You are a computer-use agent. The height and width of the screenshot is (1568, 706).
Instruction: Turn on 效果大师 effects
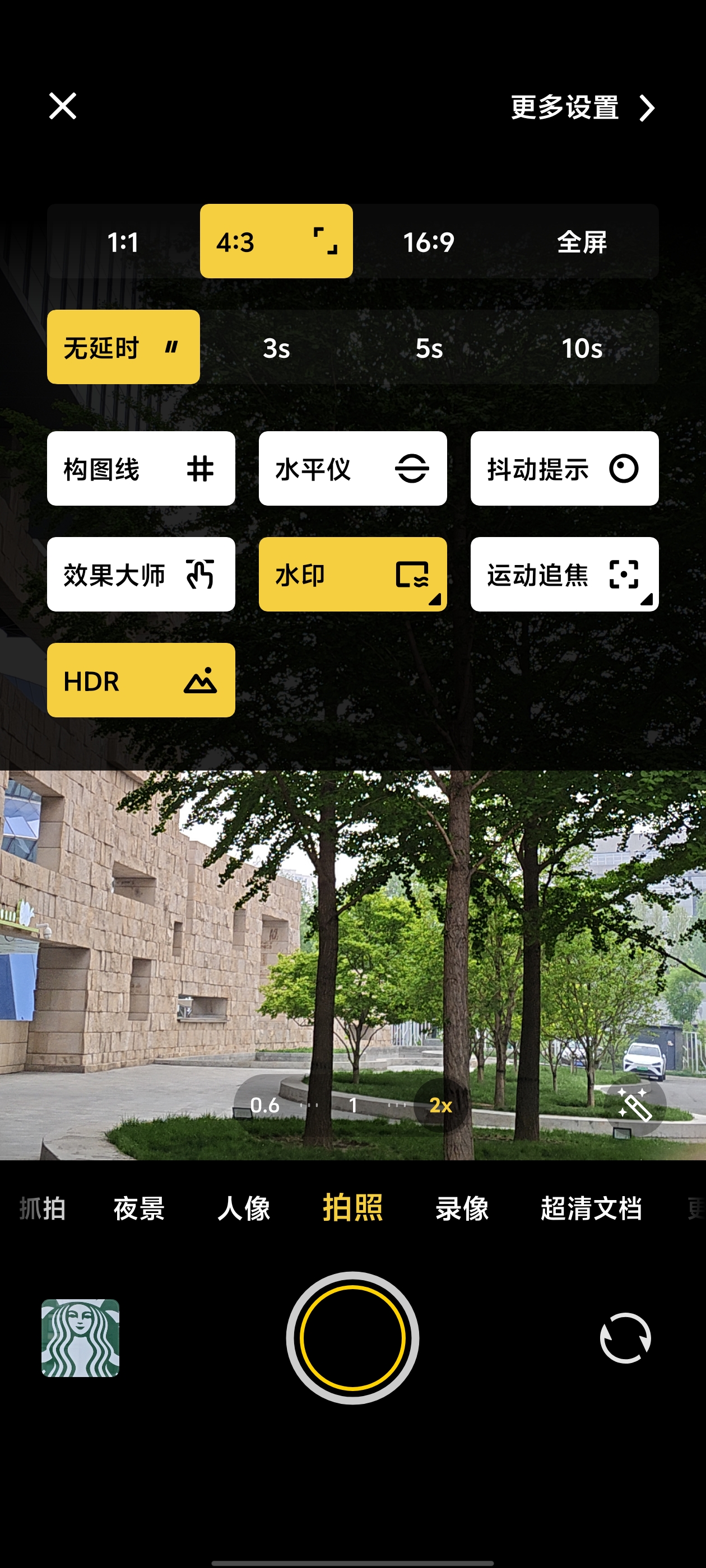point(141,575)
